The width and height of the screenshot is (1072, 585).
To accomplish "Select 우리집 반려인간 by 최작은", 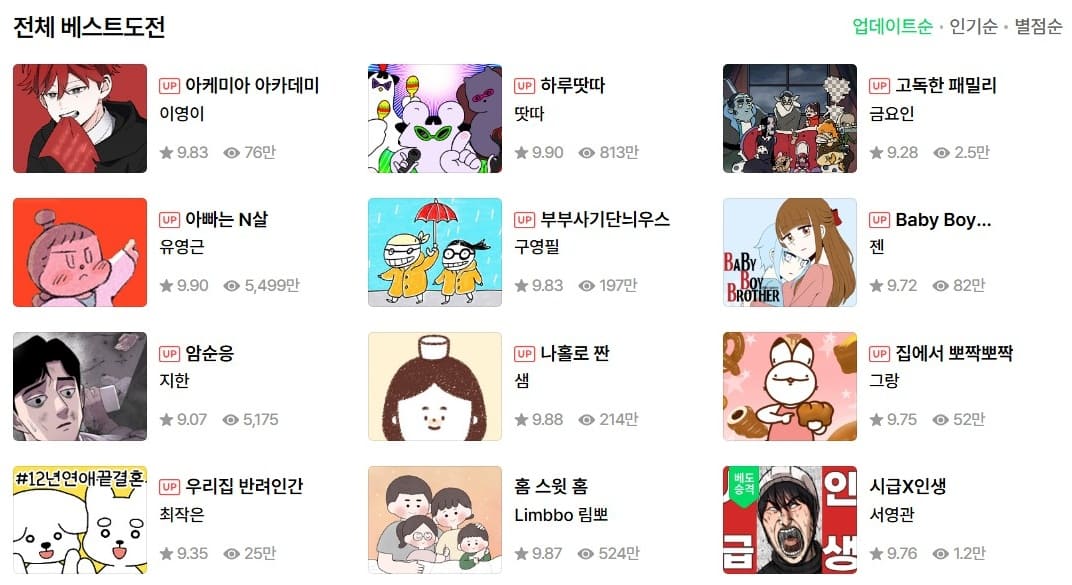I will click(244, 487).
